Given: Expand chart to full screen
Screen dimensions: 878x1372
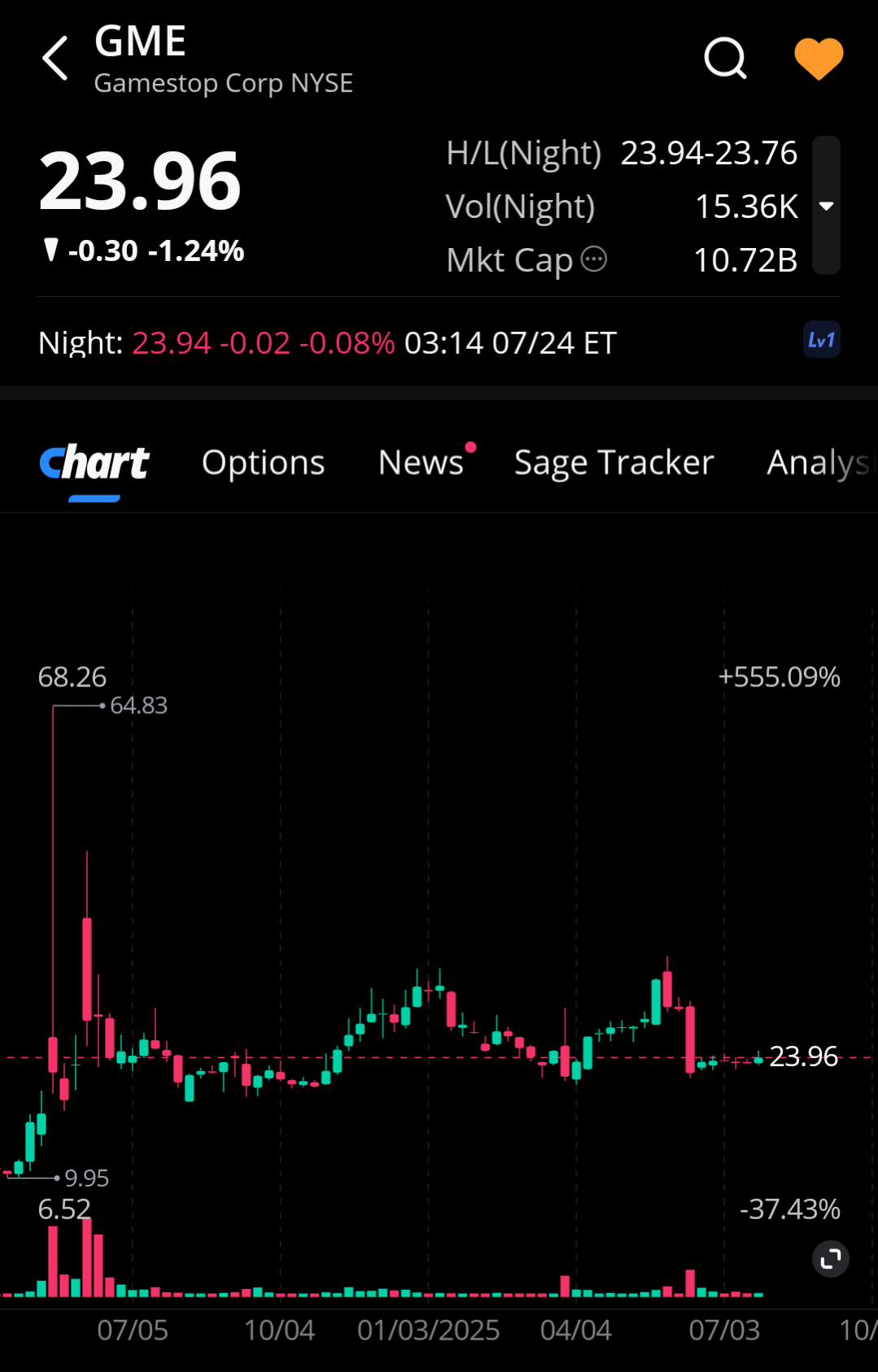Looking at the screenshot, I should pos(830,1259).
